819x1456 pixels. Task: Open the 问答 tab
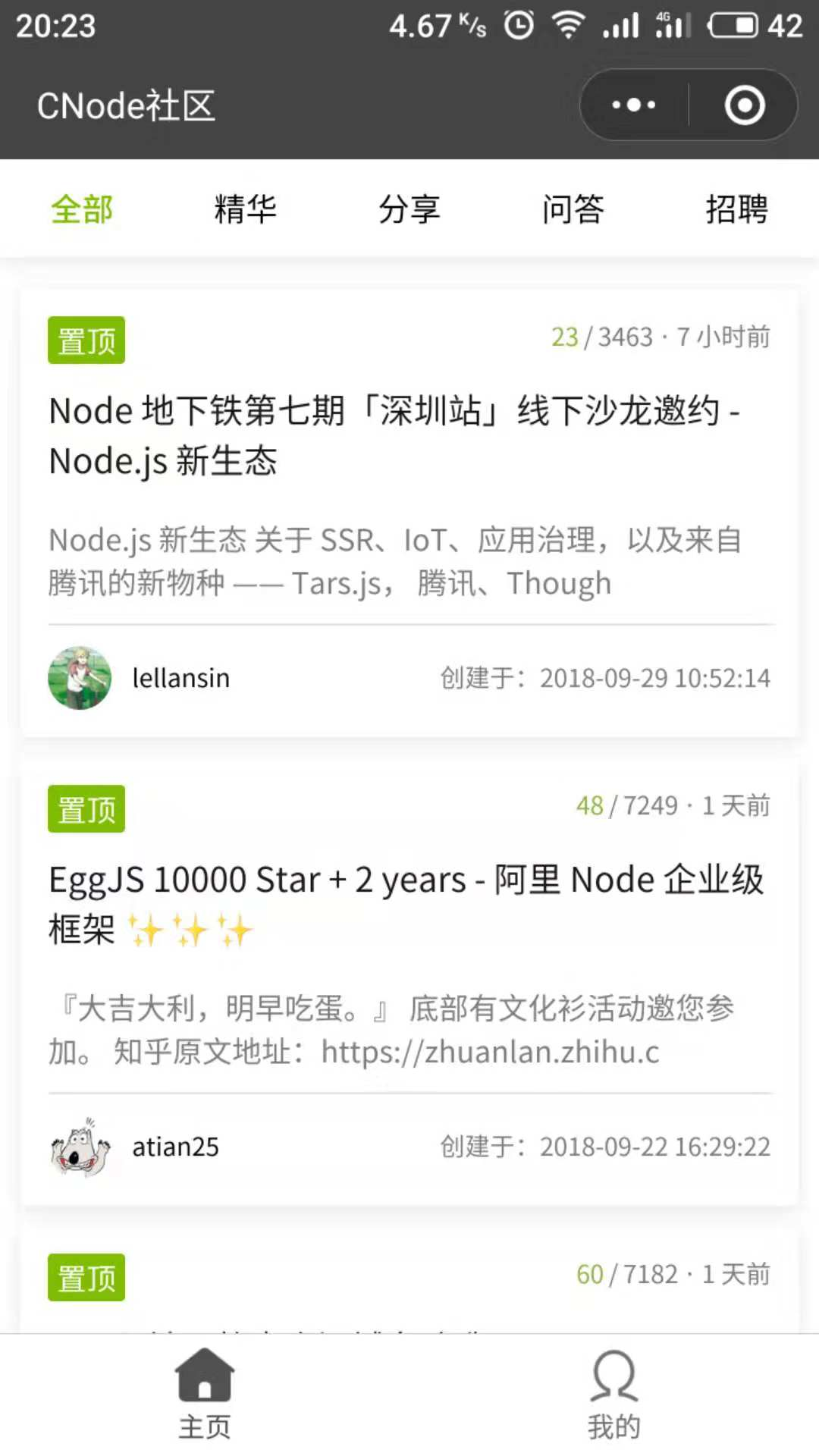(x=573, y=209)
